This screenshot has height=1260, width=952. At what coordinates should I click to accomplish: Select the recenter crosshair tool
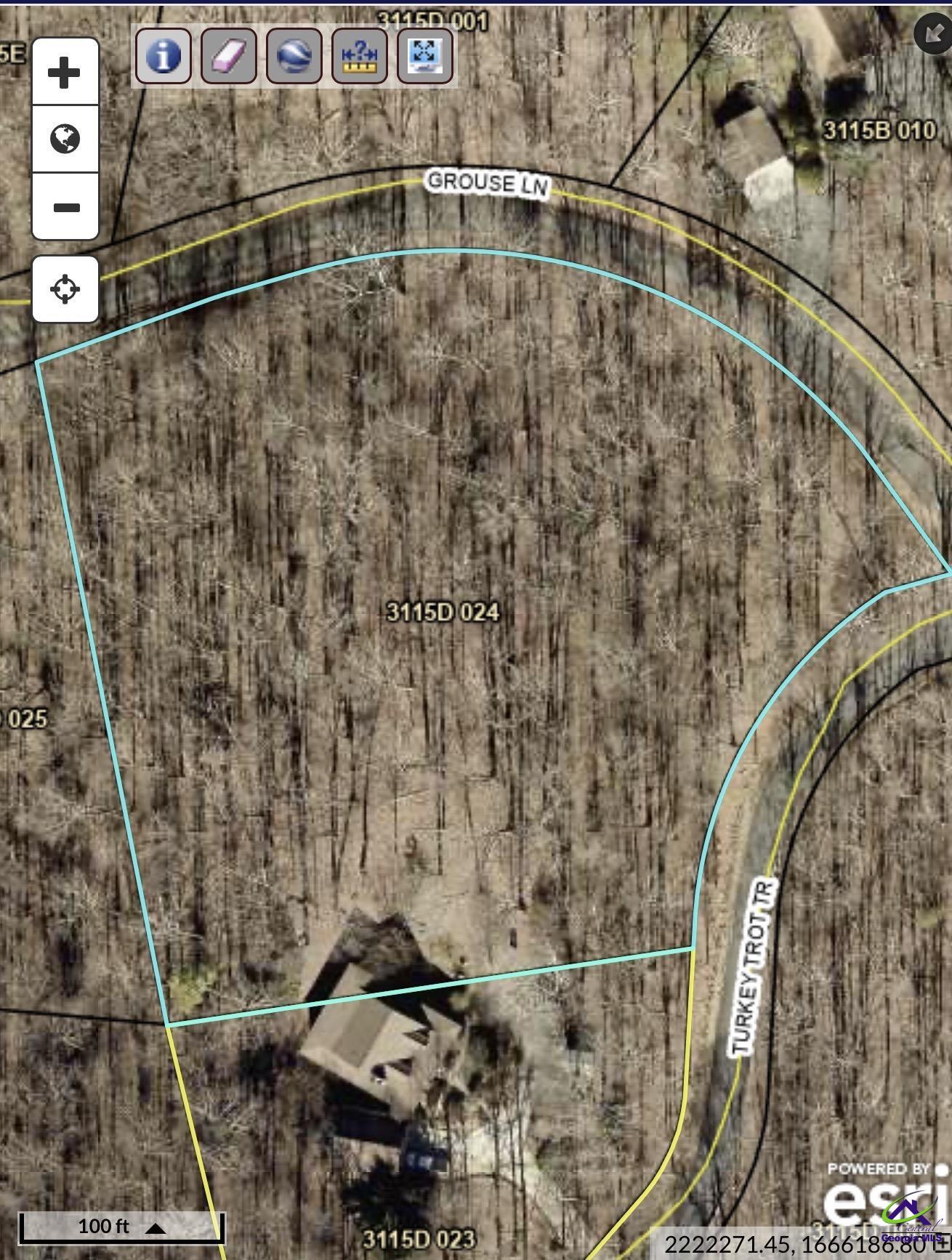tap(64, 289)
